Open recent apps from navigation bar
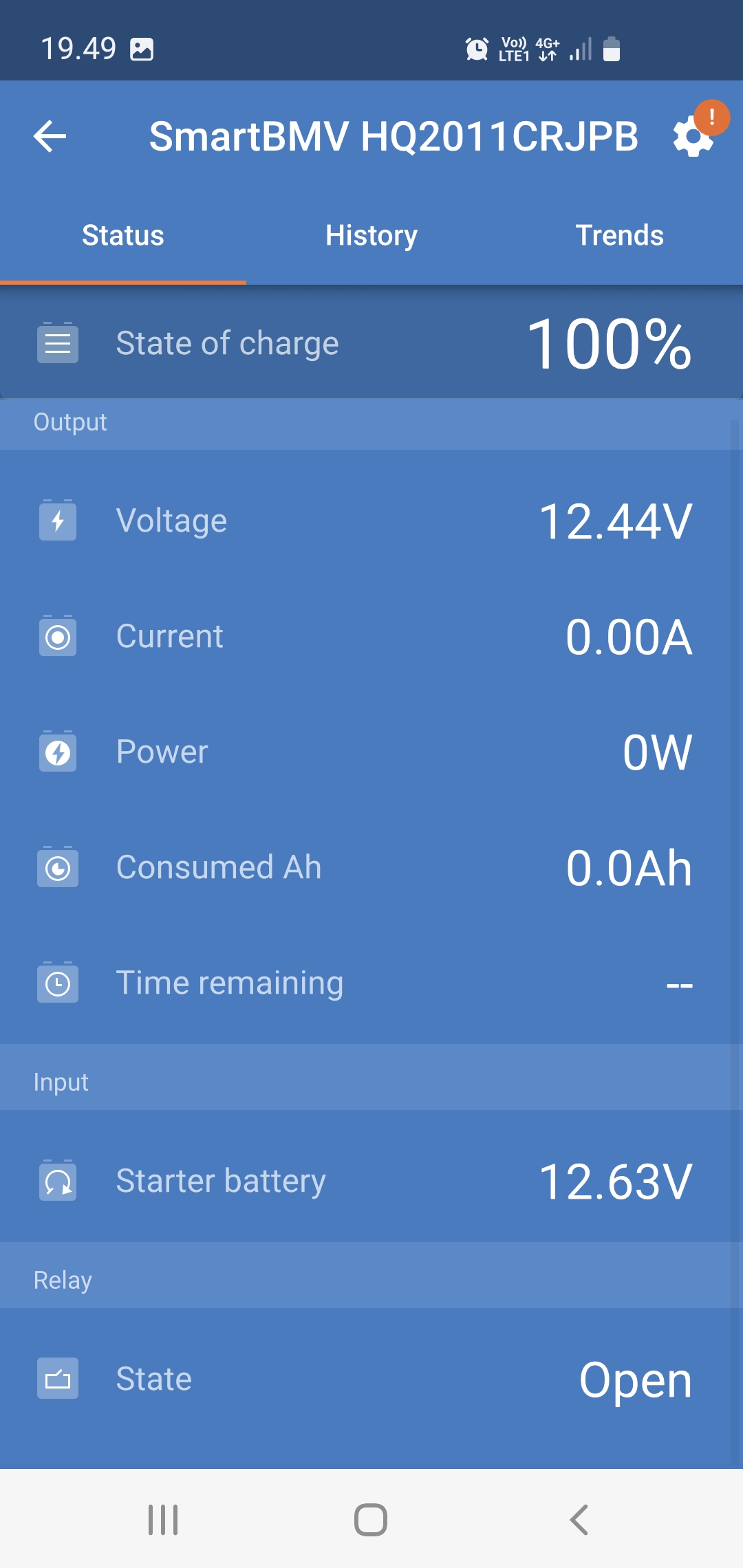Image resolution: width=743 pixels, height=1568 pixels. pos(163,1519)
